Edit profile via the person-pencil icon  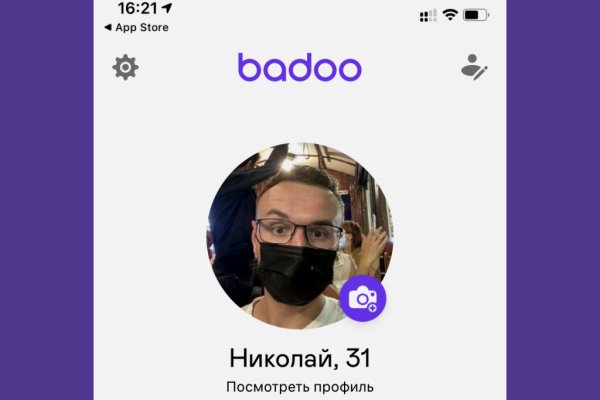point(473,67)
